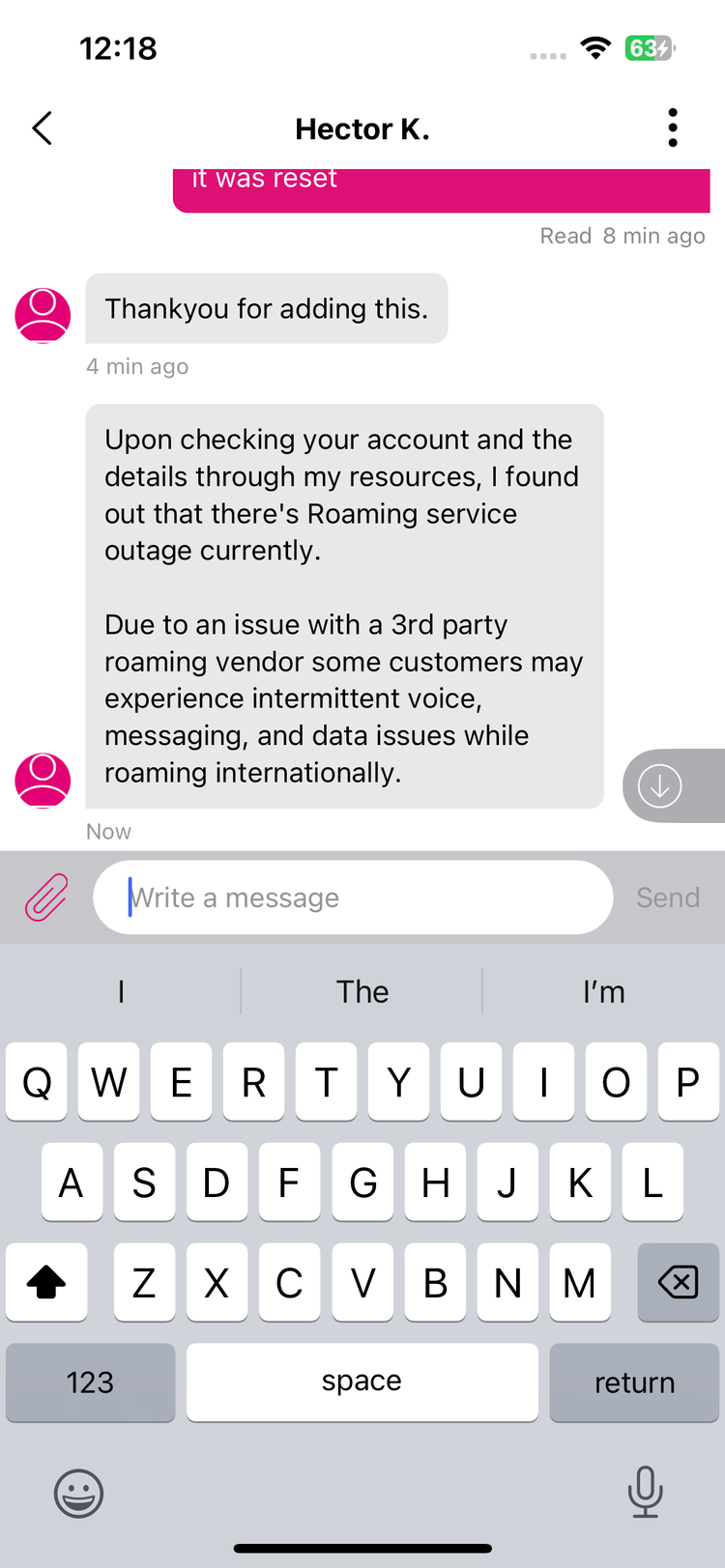Open the three-dot overflow menu
Viewport: 725px width, 1568px height.
673,128
